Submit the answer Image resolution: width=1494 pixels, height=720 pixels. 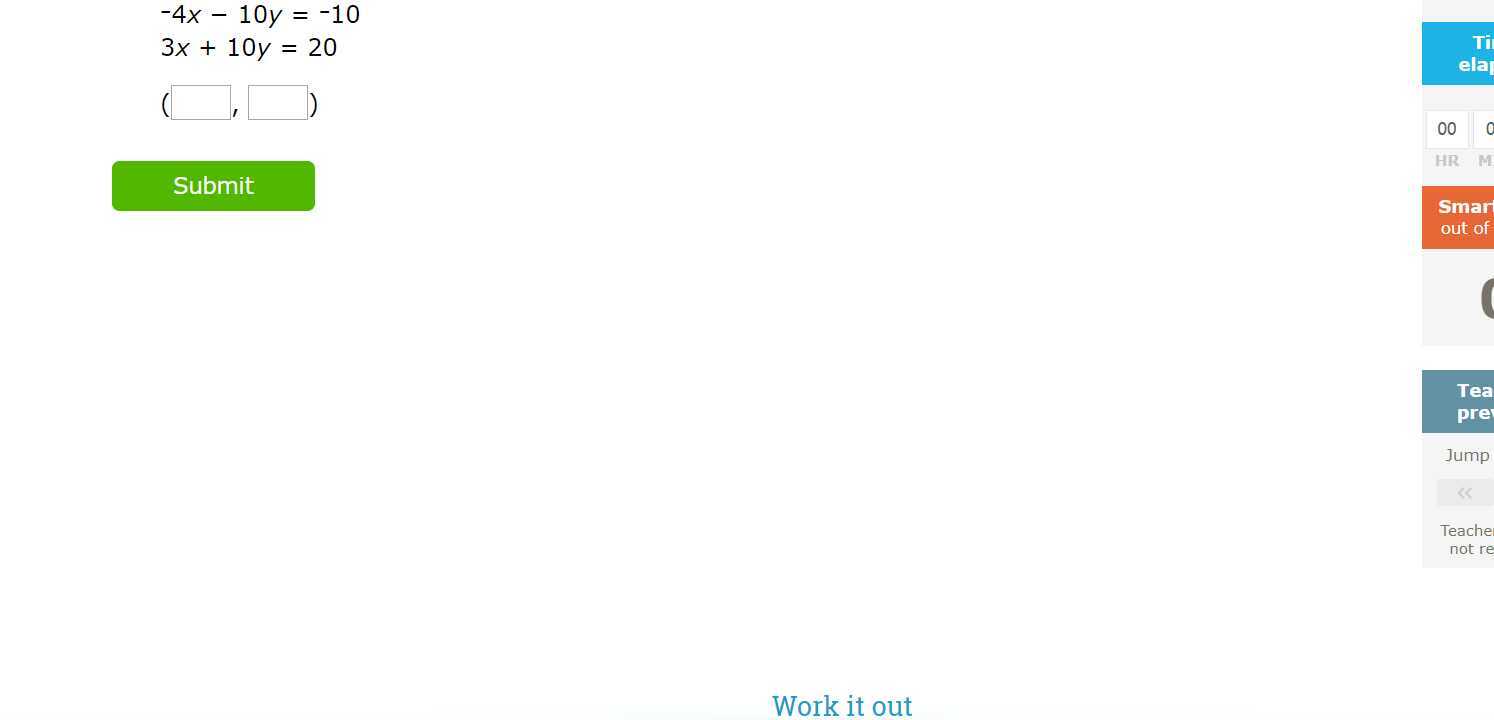(213, 186)
